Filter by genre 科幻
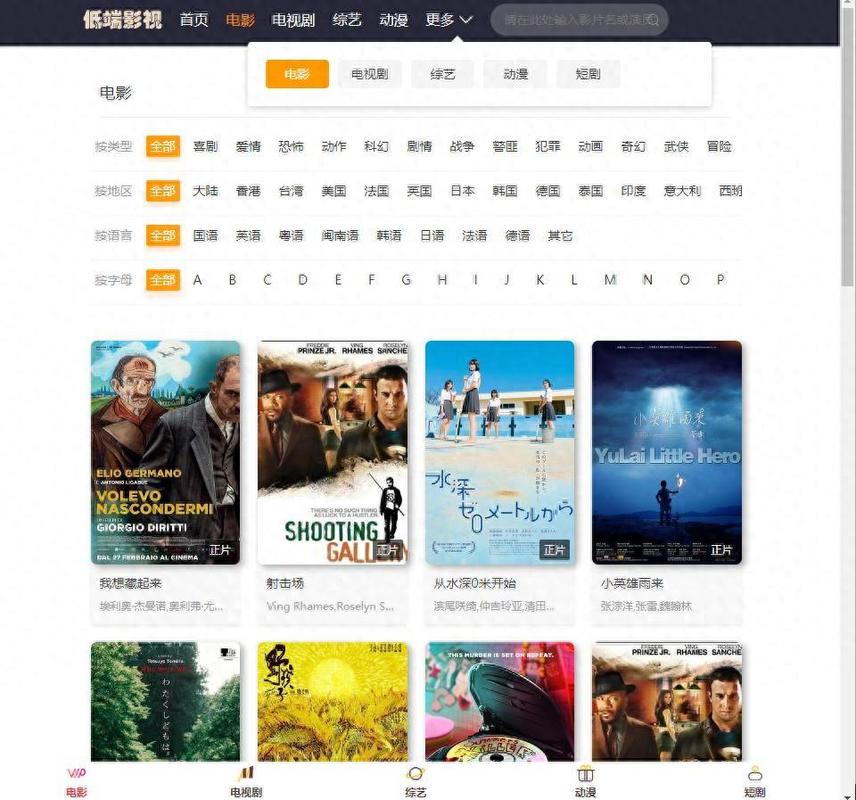This screenshot has height=800, width=856. pyautogui.click(x=376, y=147)
